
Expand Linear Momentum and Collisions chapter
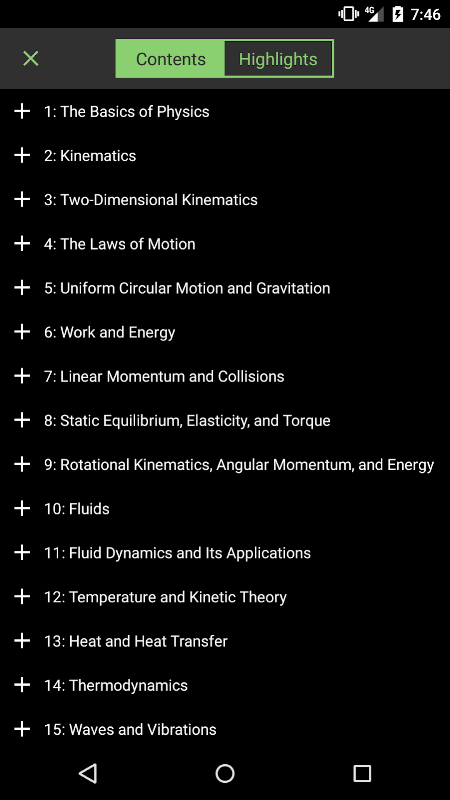click(x=22, y=376)
